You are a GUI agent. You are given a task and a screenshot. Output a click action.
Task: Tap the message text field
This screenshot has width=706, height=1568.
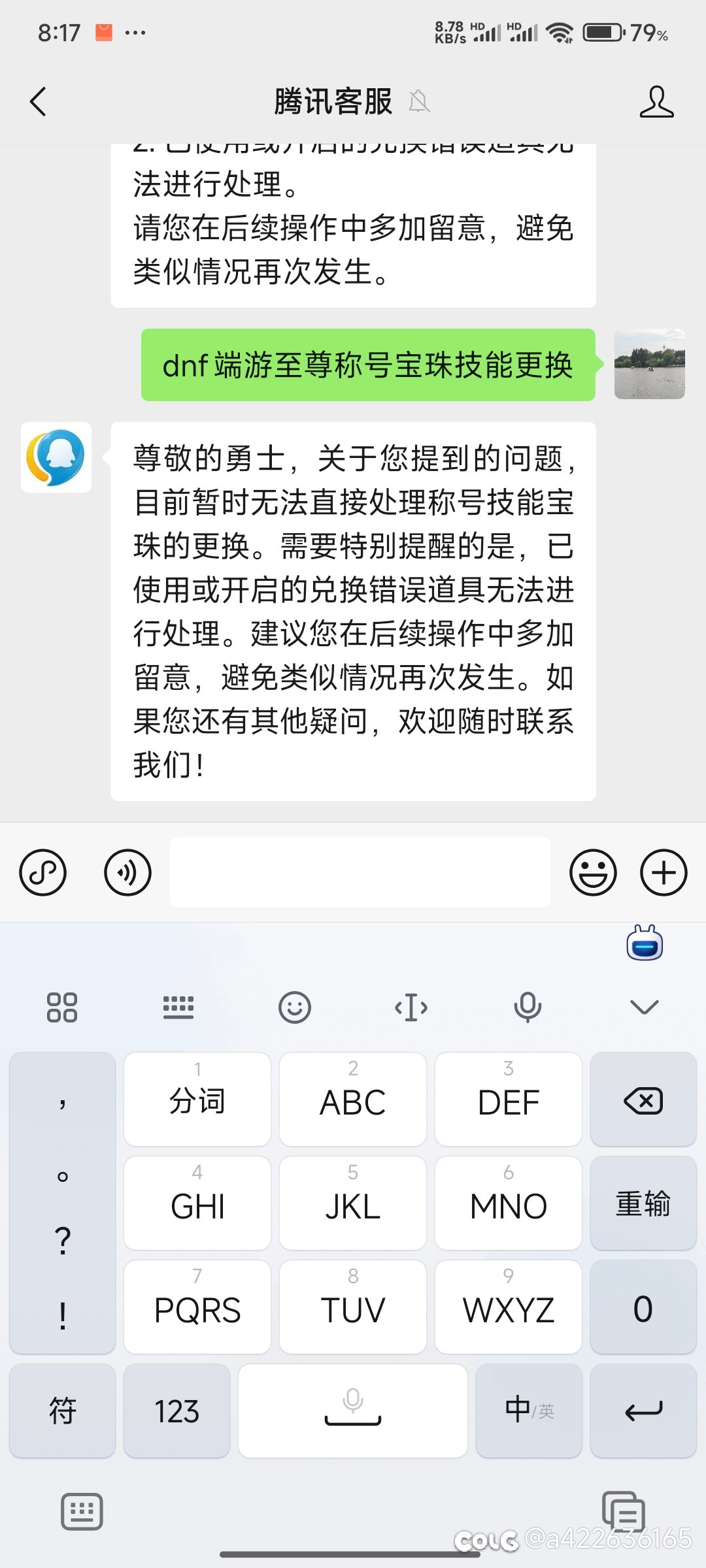coord(360,872)
